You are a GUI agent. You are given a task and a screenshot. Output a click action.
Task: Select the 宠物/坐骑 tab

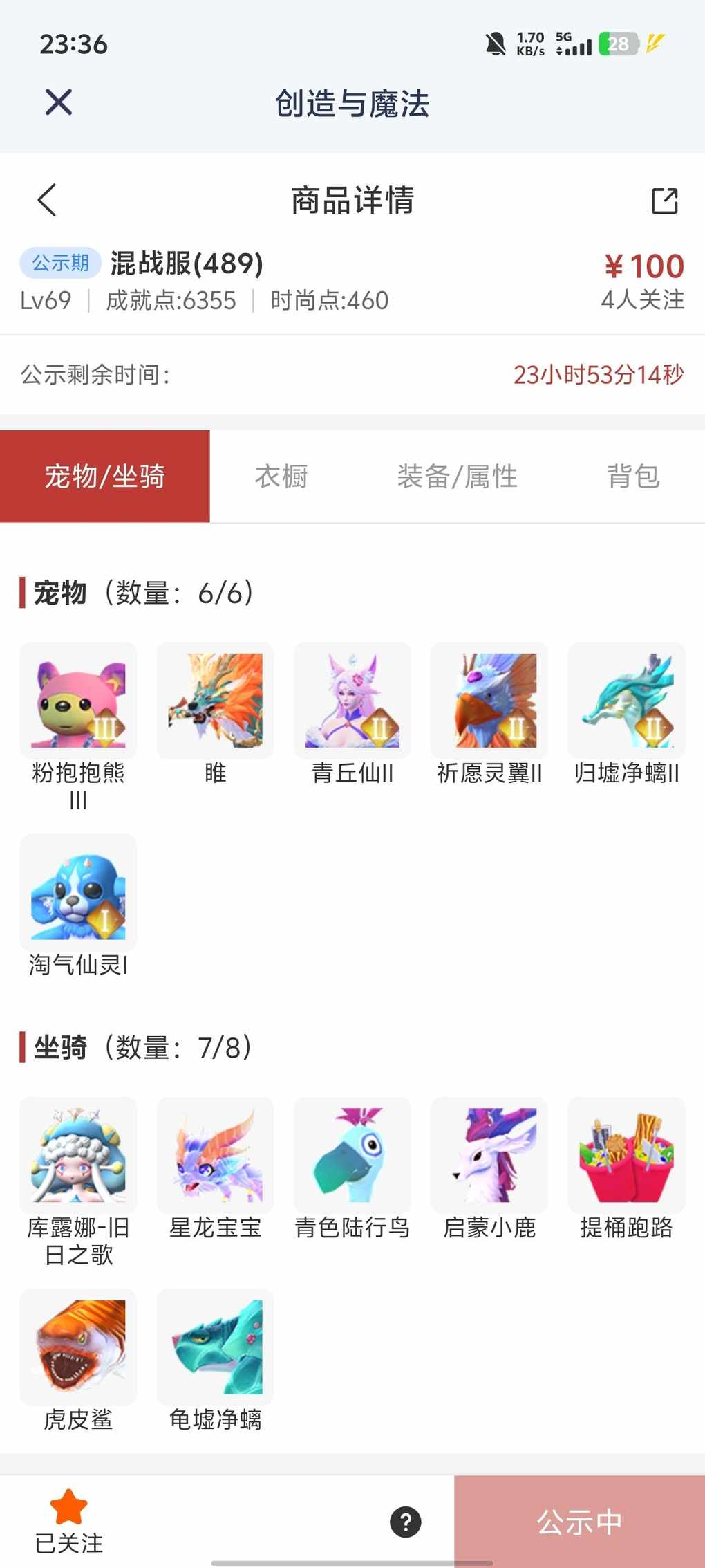(105, 476)
